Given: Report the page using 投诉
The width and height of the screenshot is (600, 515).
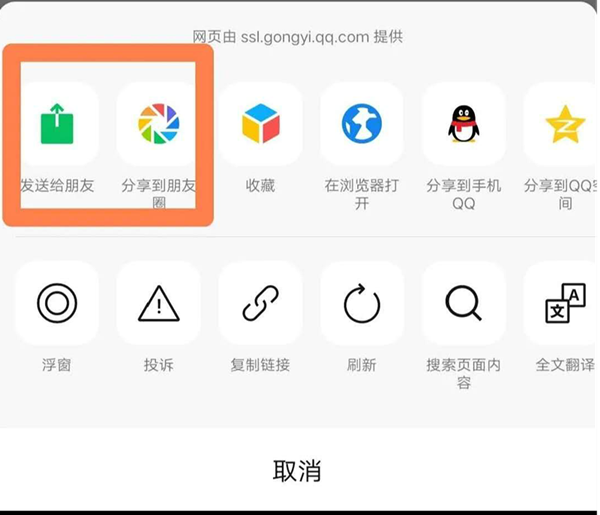Looking at the screenshot, I should (x=158, y=303).
